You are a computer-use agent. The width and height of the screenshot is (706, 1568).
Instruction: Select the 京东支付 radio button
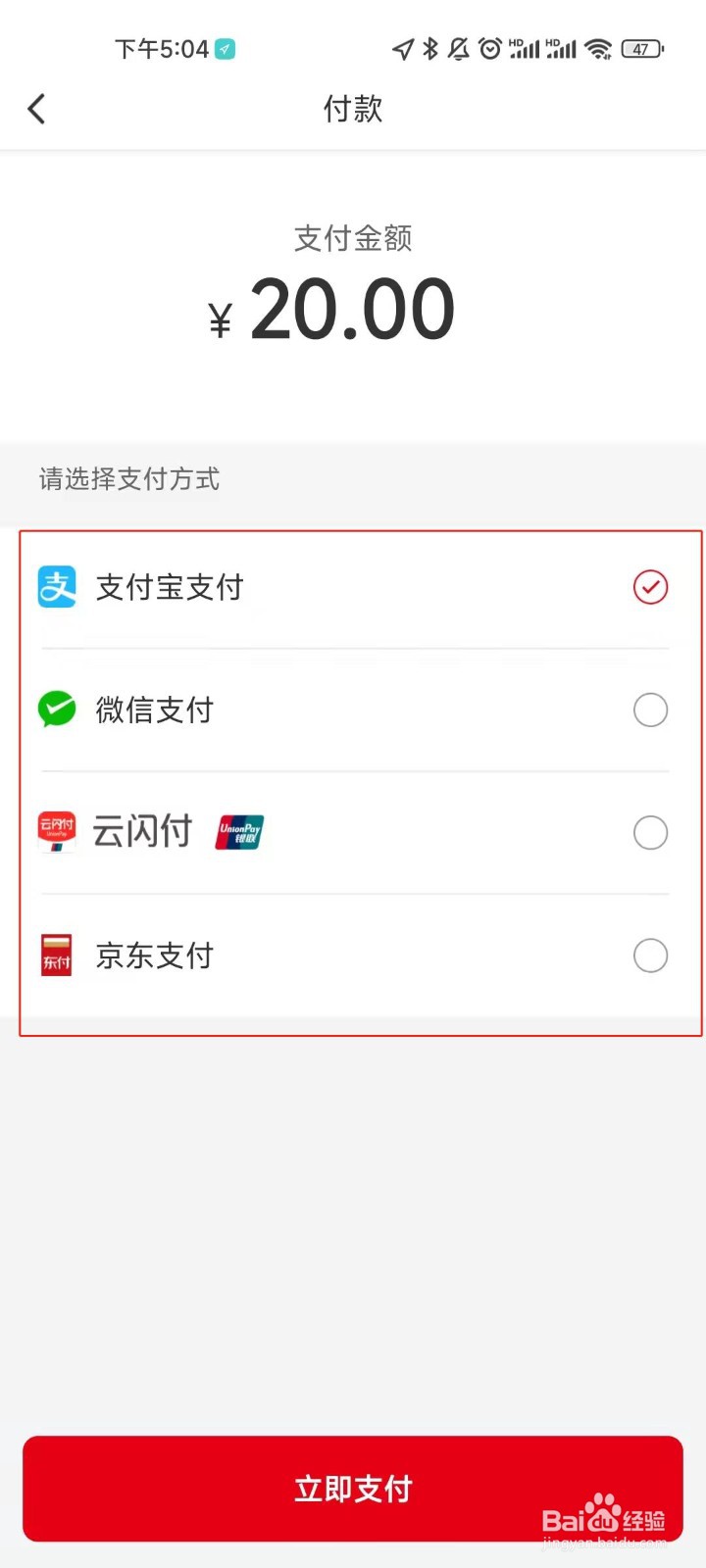[x=650, y=955]
